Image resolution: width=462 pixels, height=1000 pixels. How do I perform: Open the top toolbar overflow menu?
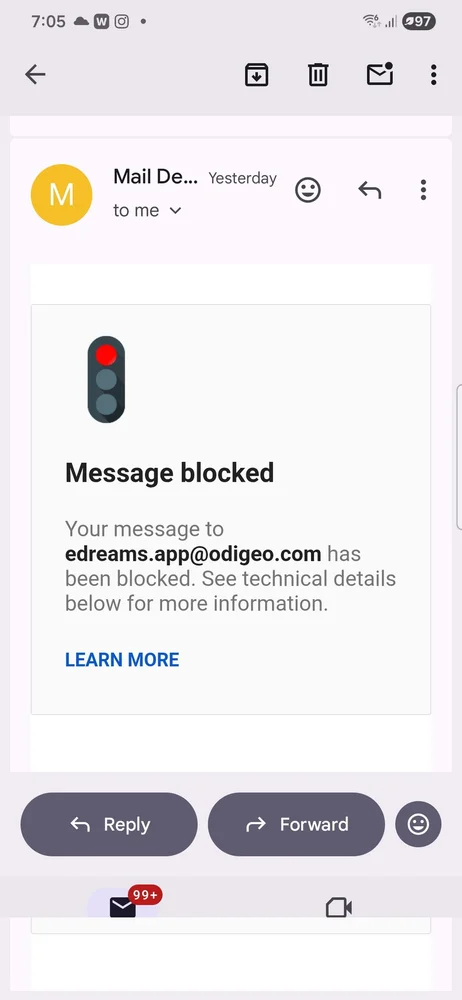click(x=433, y=75)
